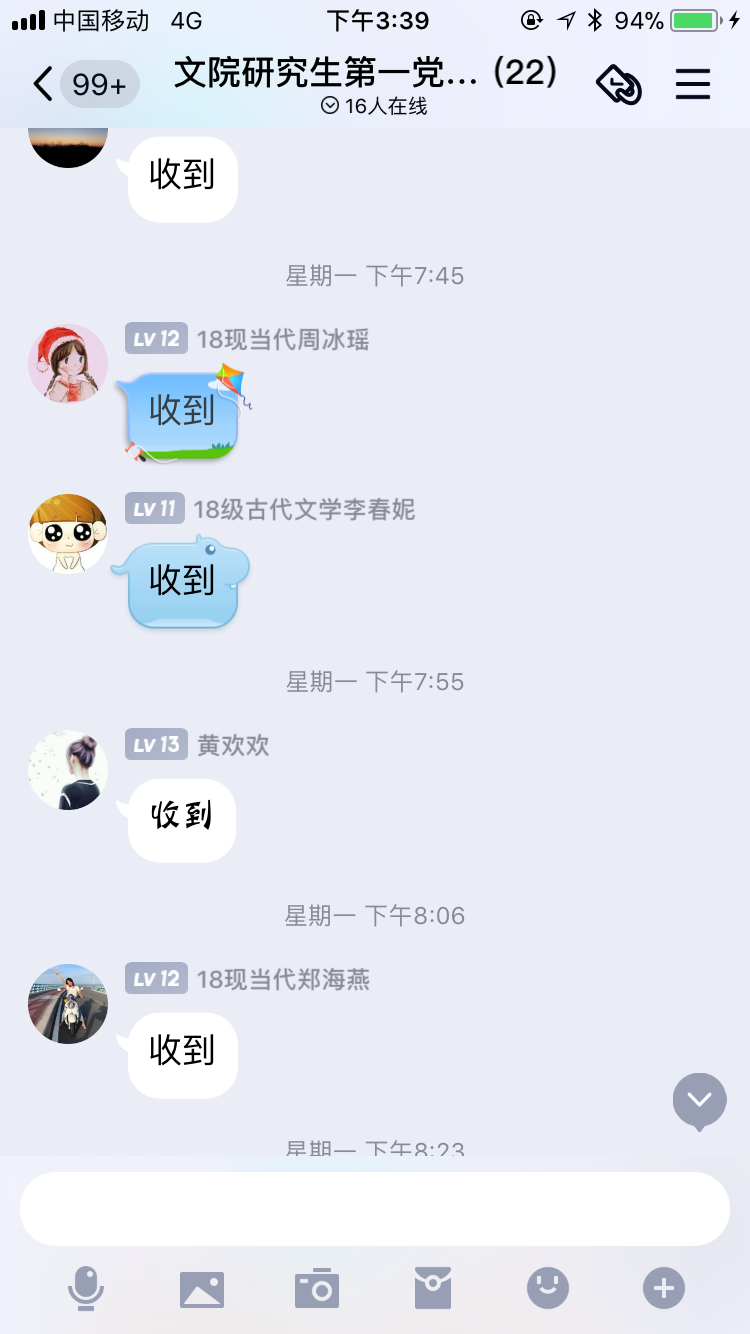
Task: Open the group tag icon
Action: coord(619,85)
